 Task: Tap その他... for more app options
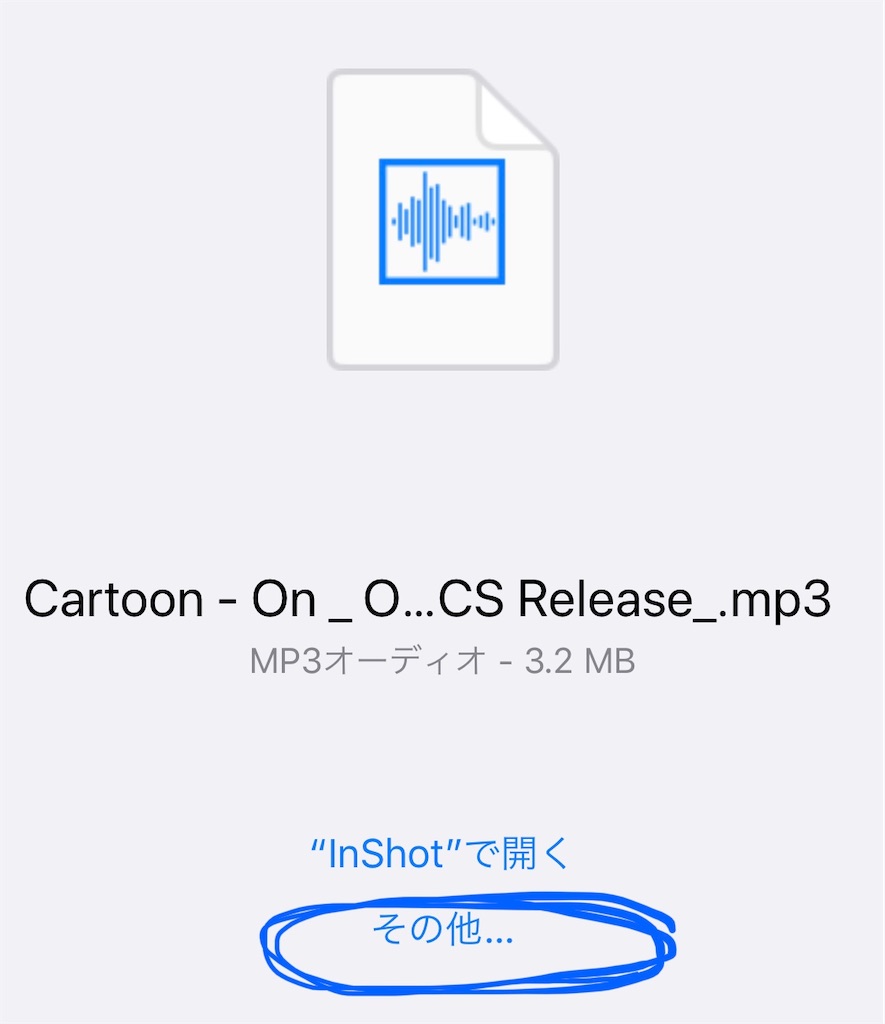pyautogui.click(x=442, y=932)
